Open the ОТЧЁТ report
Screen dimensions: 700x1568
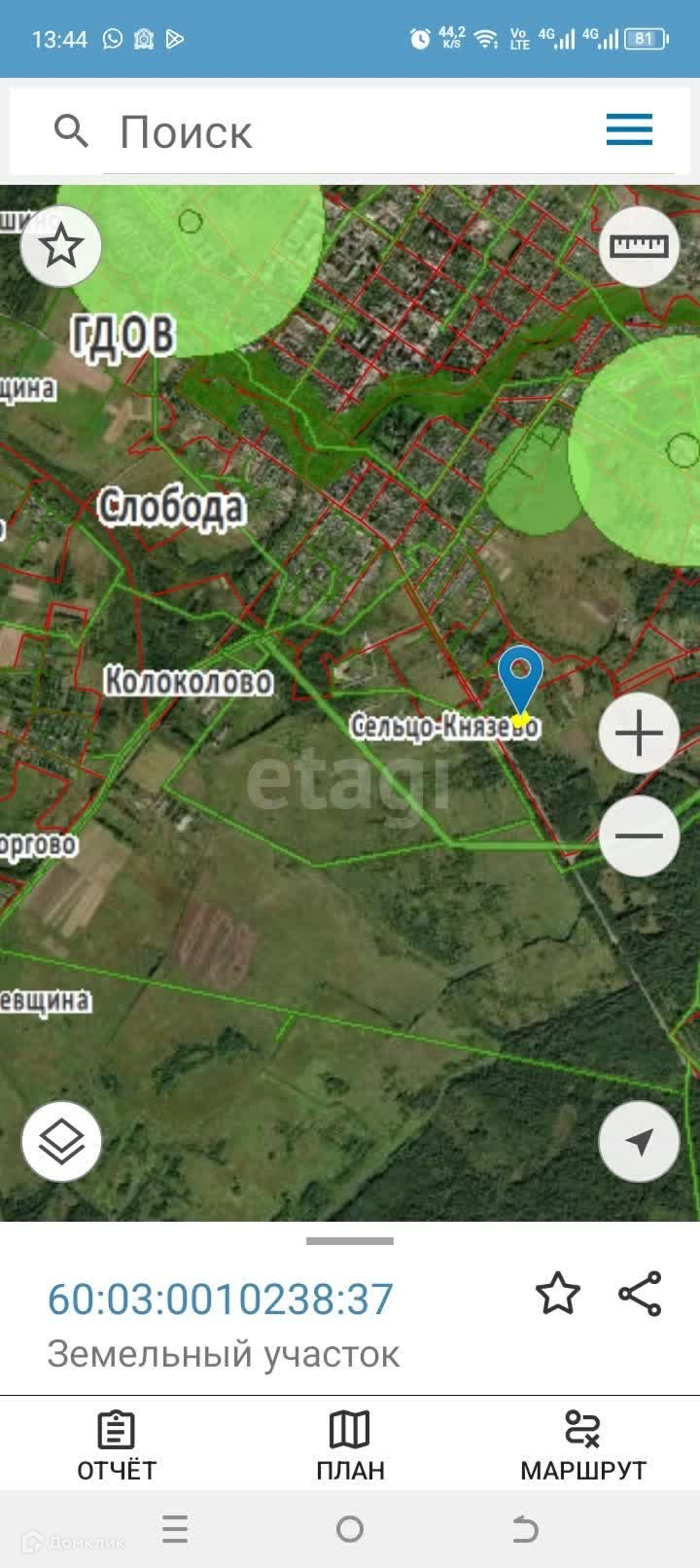click(x=117, y=1445)
